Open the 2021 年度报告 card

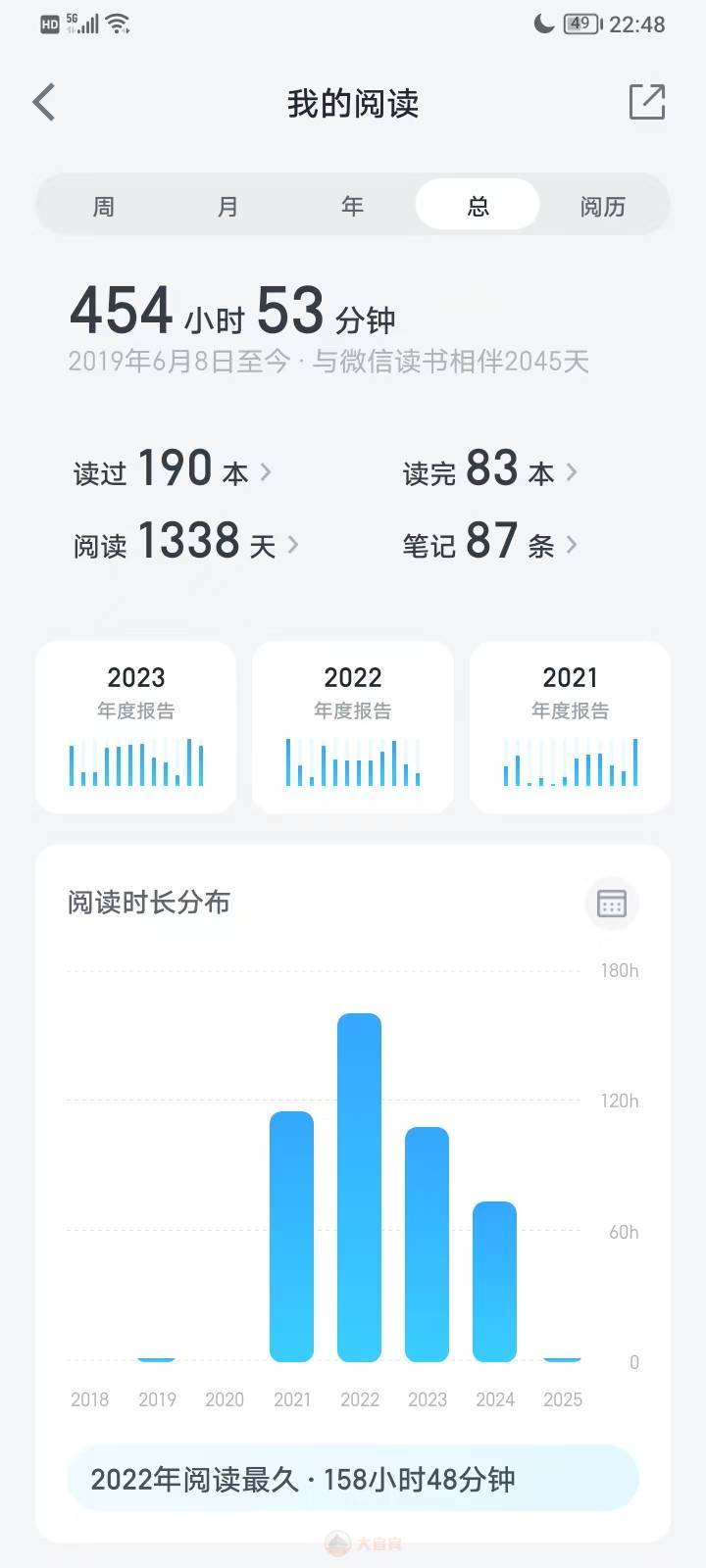coord(570,727)
